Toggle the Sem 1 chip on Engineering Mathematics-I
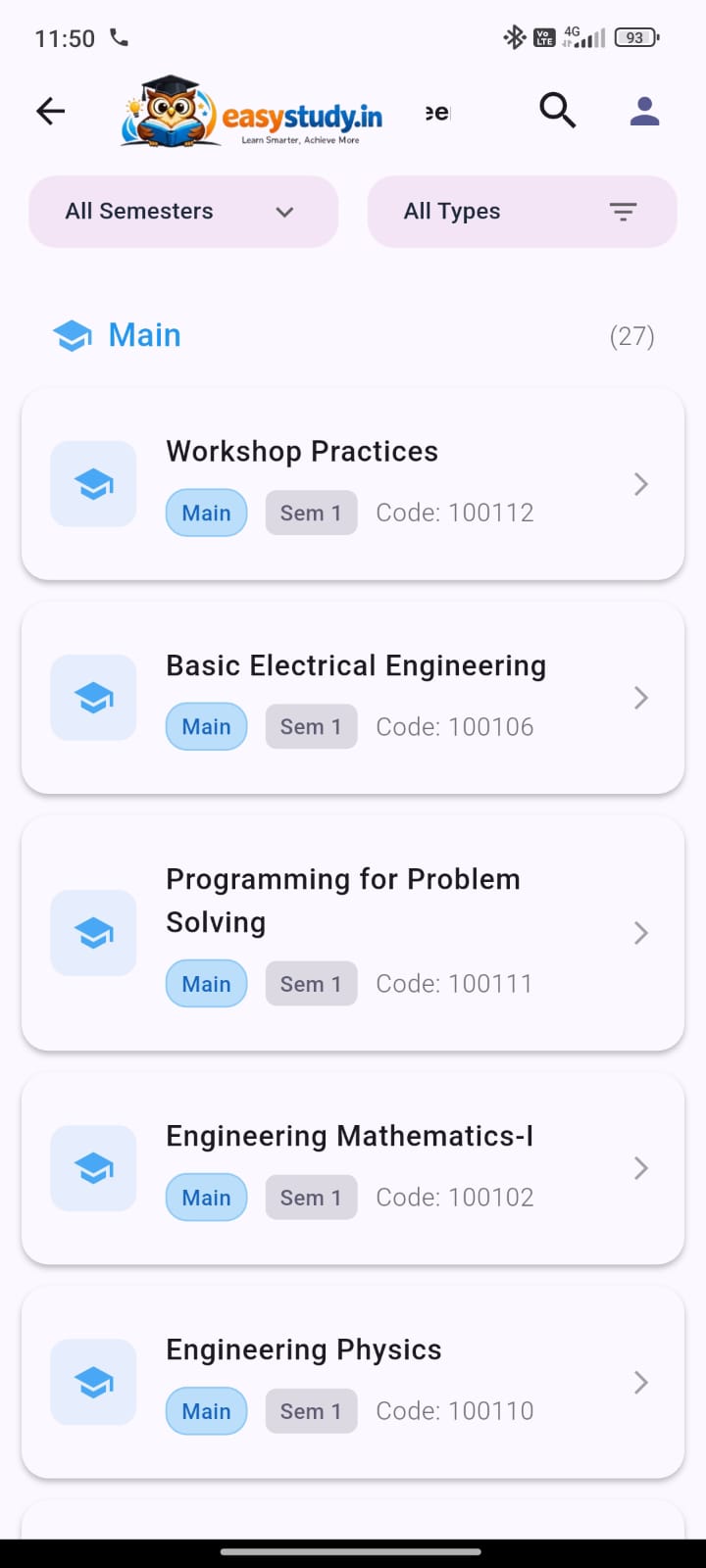Image resolution: width=706 pixels, height=1568 pixels. click(311, 1197)
